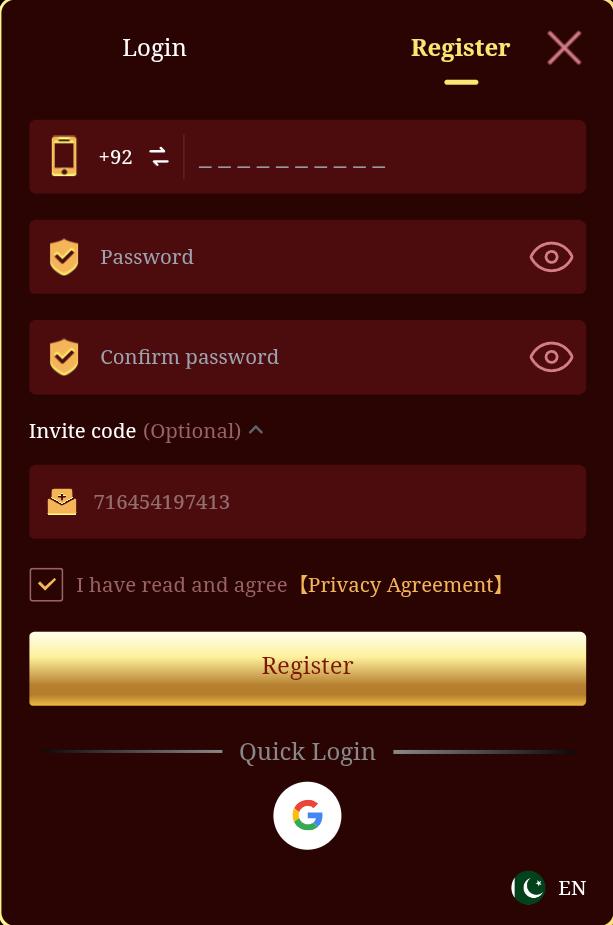The height and width of the screenshot is (925, 613).
Task: Switch to the Login tab
Action: pos(154,48)
